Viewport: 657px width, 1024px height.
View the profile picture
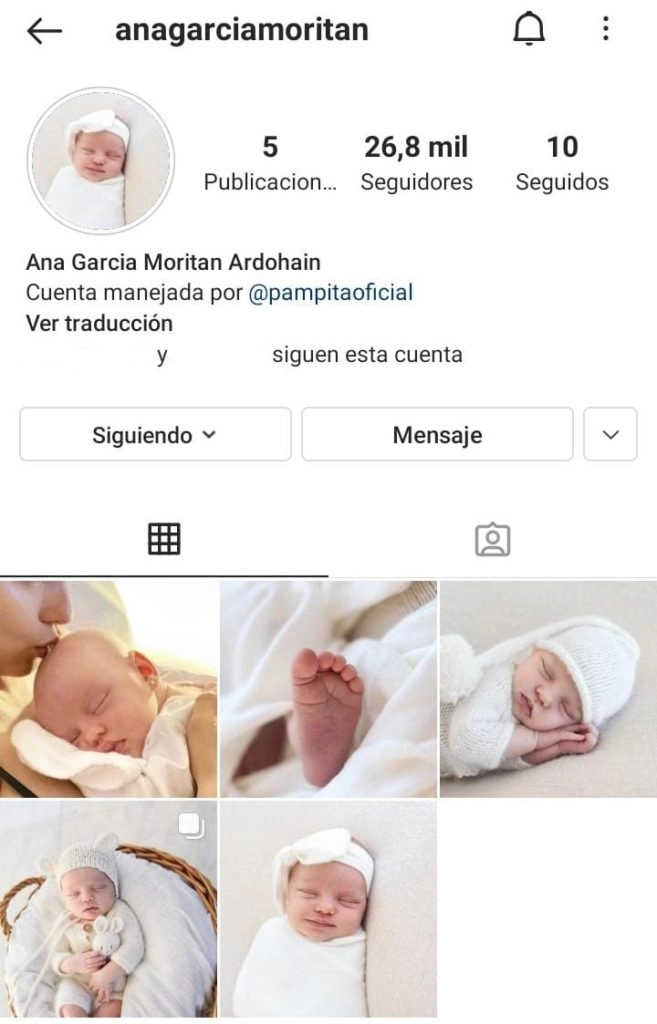tap(100, 160)
